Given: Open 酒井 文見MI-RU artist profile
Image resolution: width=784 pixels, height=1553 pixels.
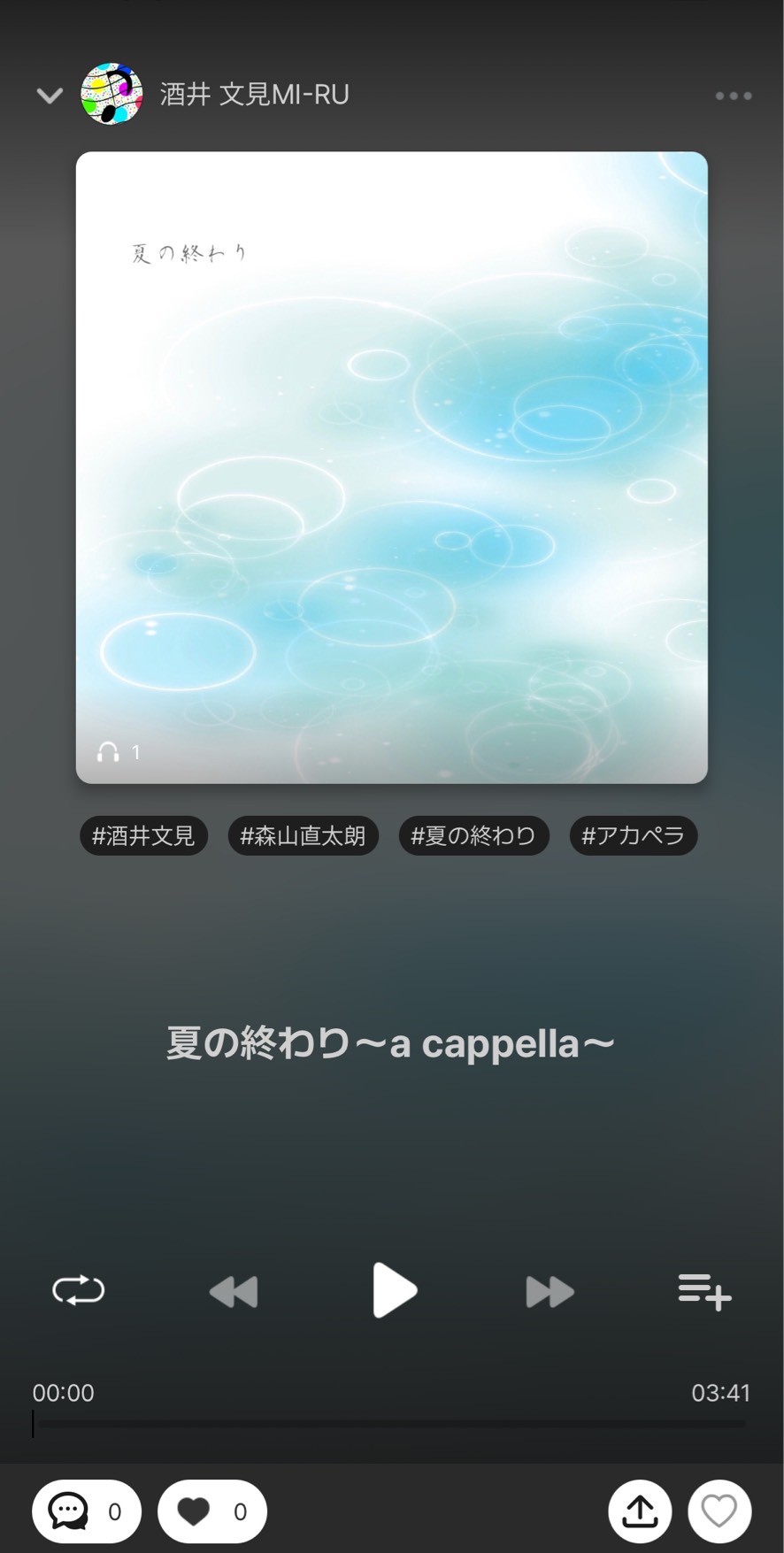Looking at the screenshot, I should pos(254,95).
